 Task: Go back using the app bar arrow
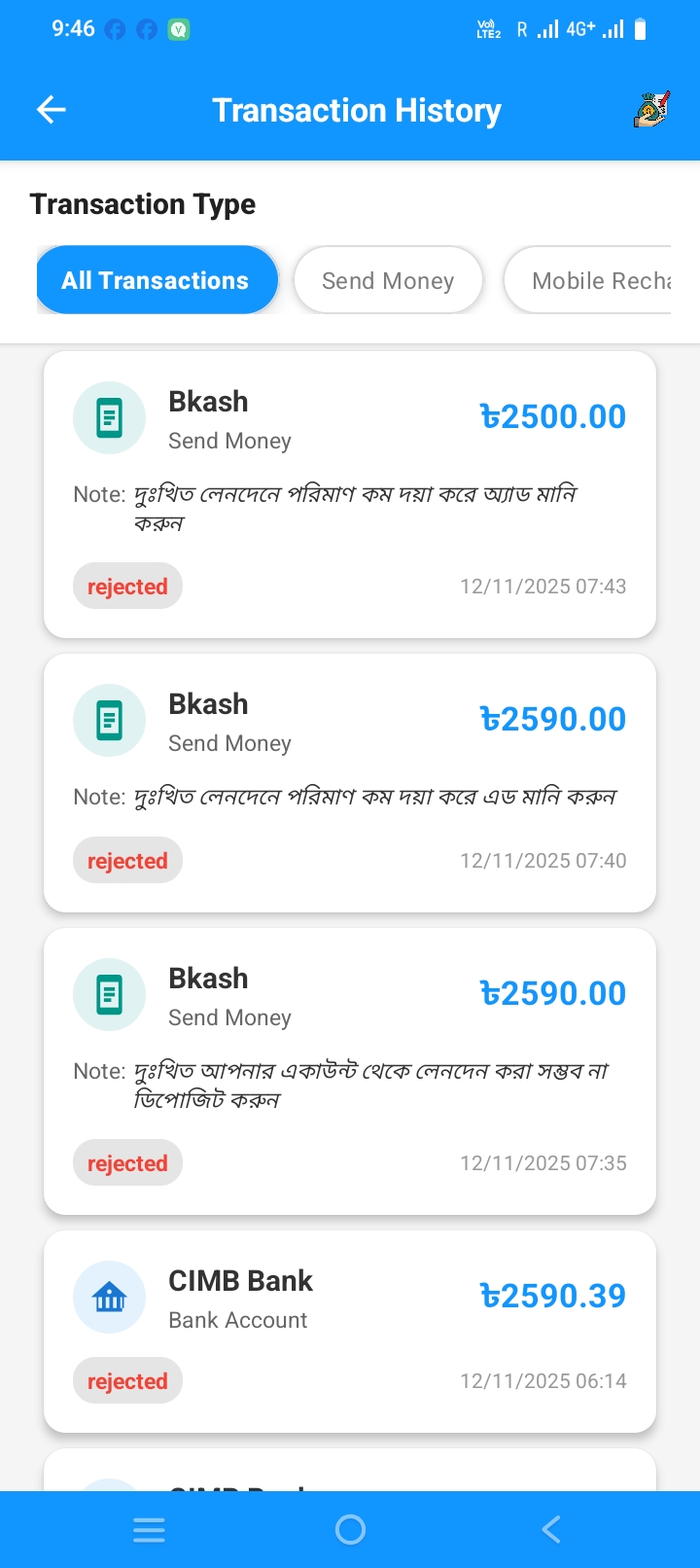[52, 110]
